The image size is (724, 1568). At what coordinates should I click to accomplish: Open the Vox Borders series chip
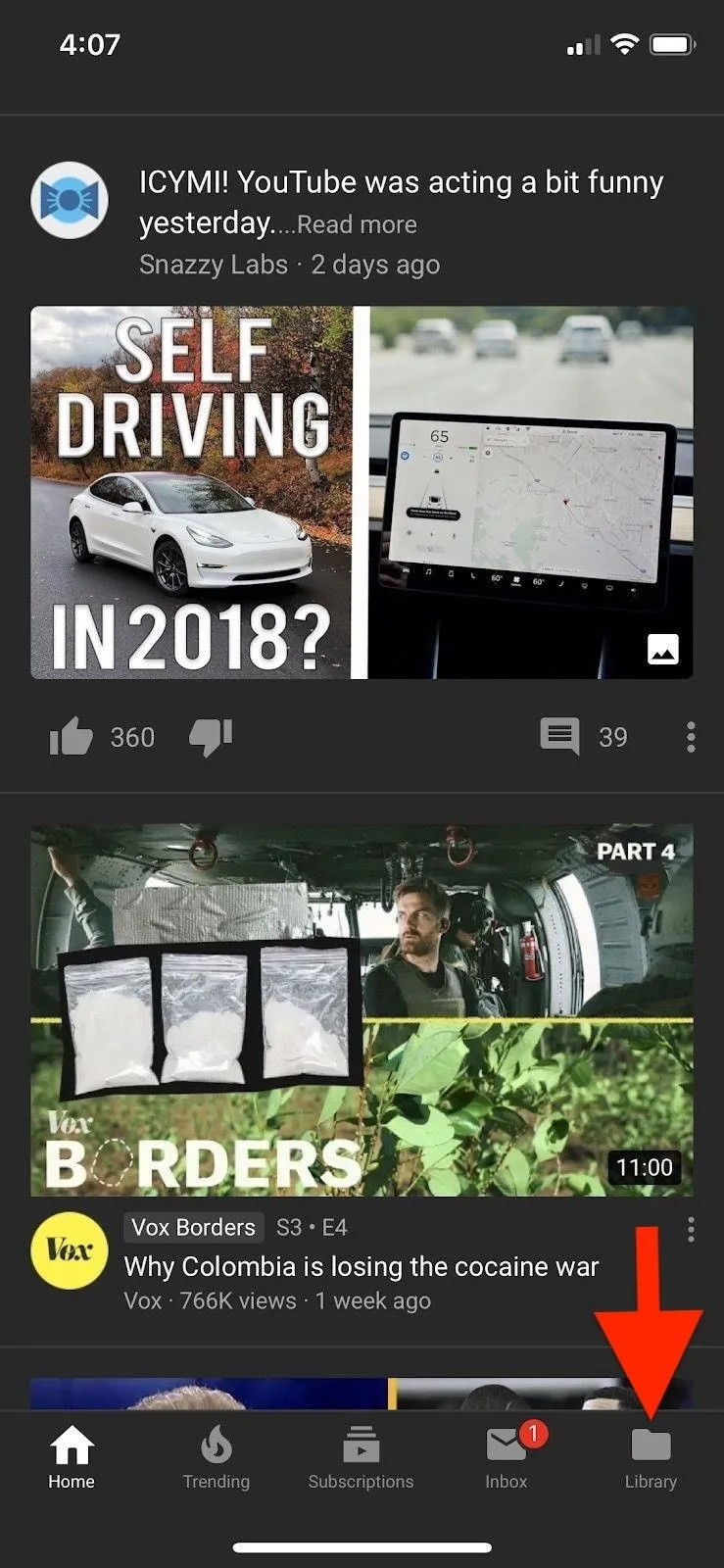193,1227
